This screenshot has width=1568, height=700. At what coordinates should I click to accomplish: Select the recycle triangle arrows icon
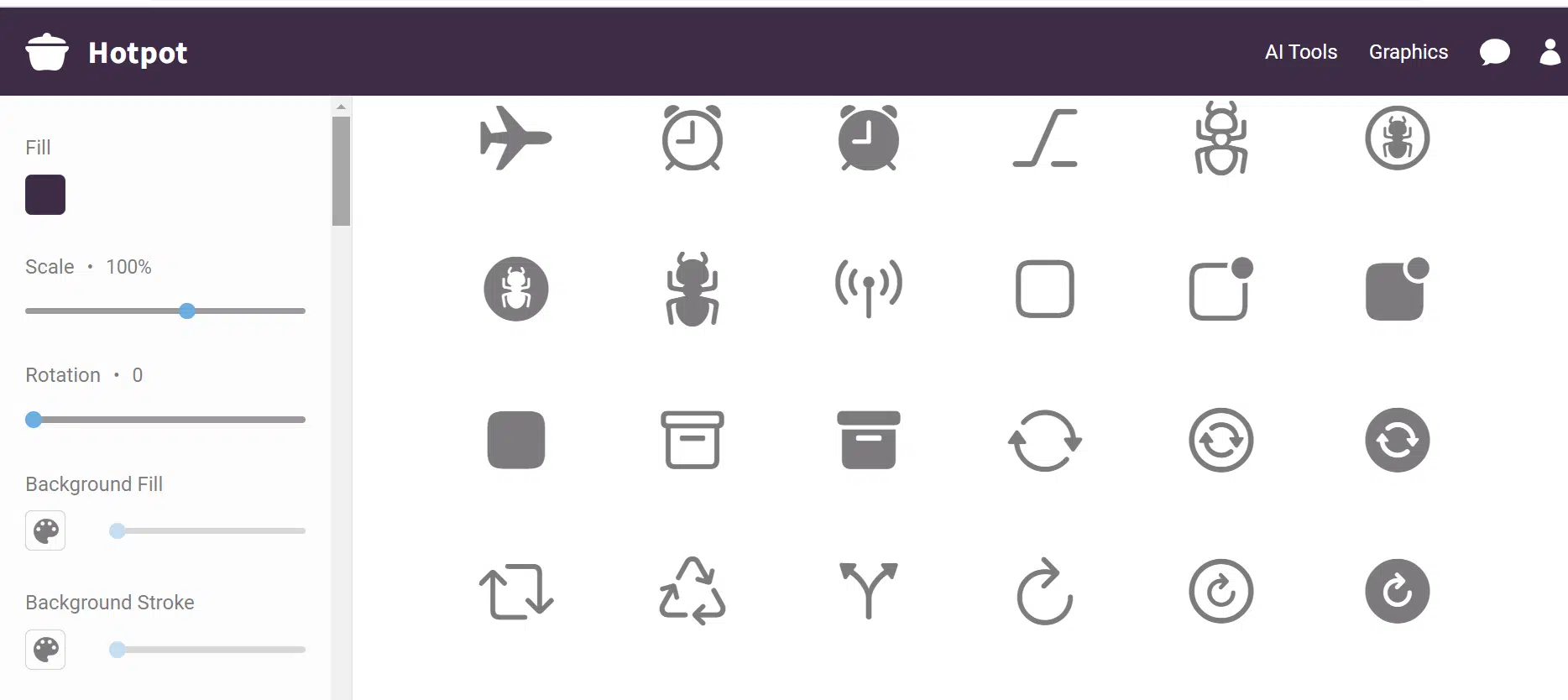click(x=692, y=591)
